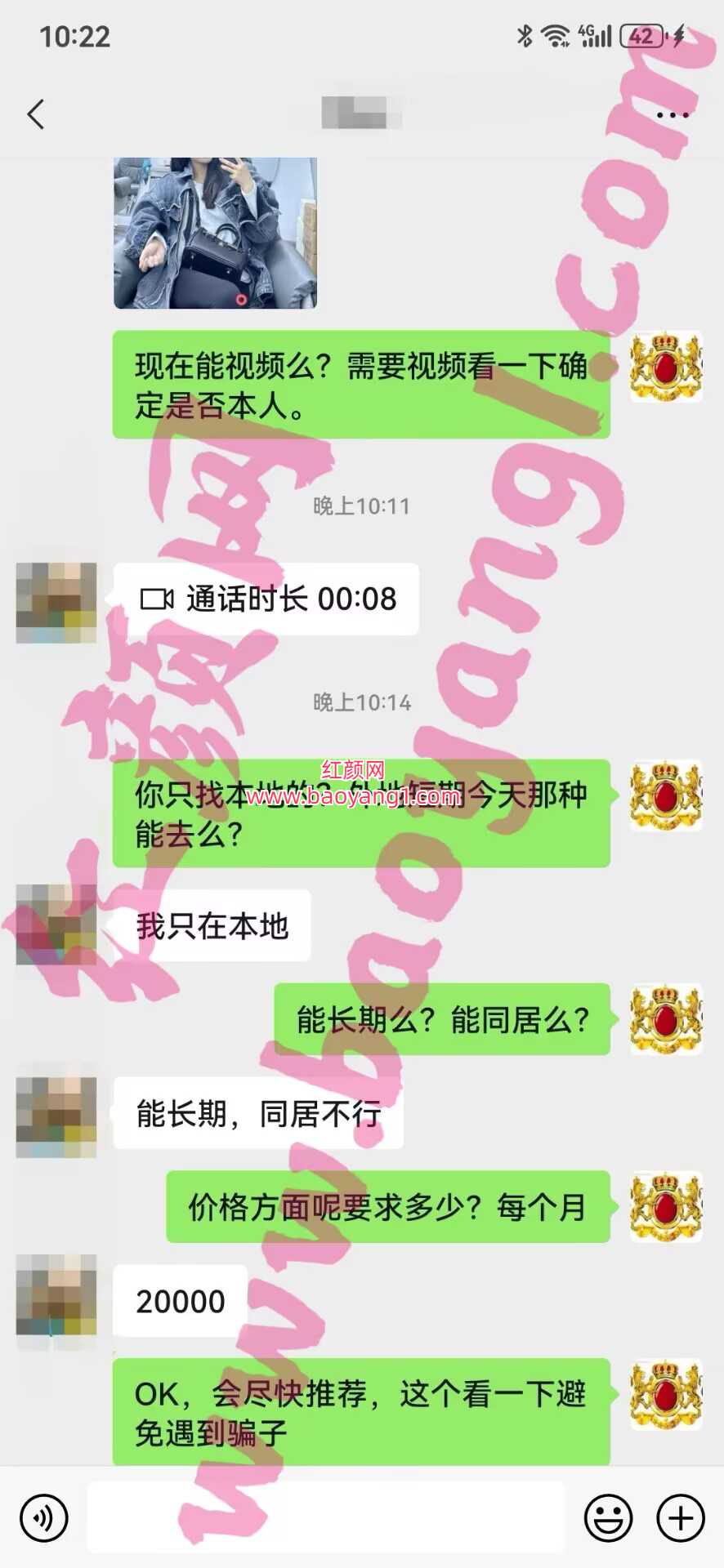Focus the message text field
The image size is (724, 1568).
(325, 1518)
